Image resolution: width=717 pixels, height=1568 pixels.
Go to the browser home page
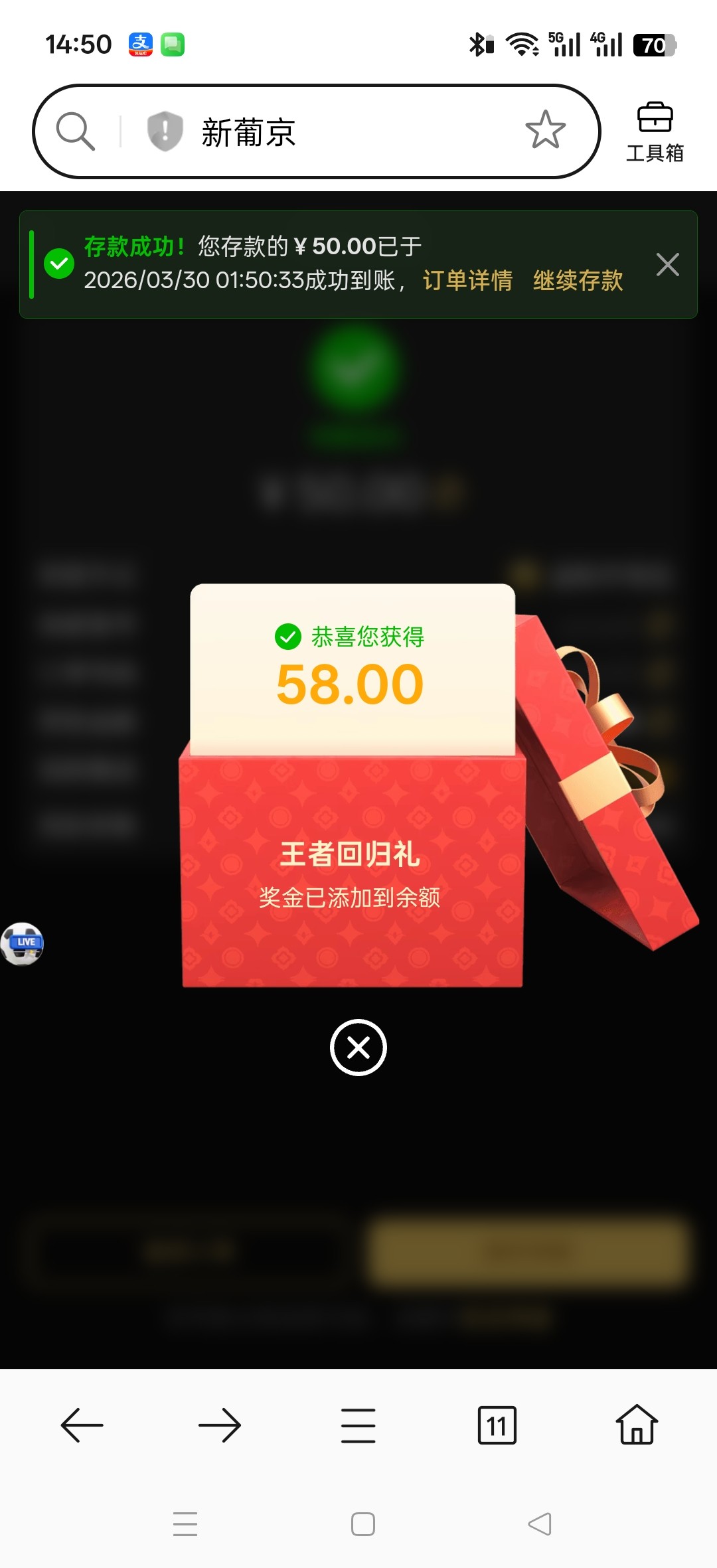(636, 1425)
